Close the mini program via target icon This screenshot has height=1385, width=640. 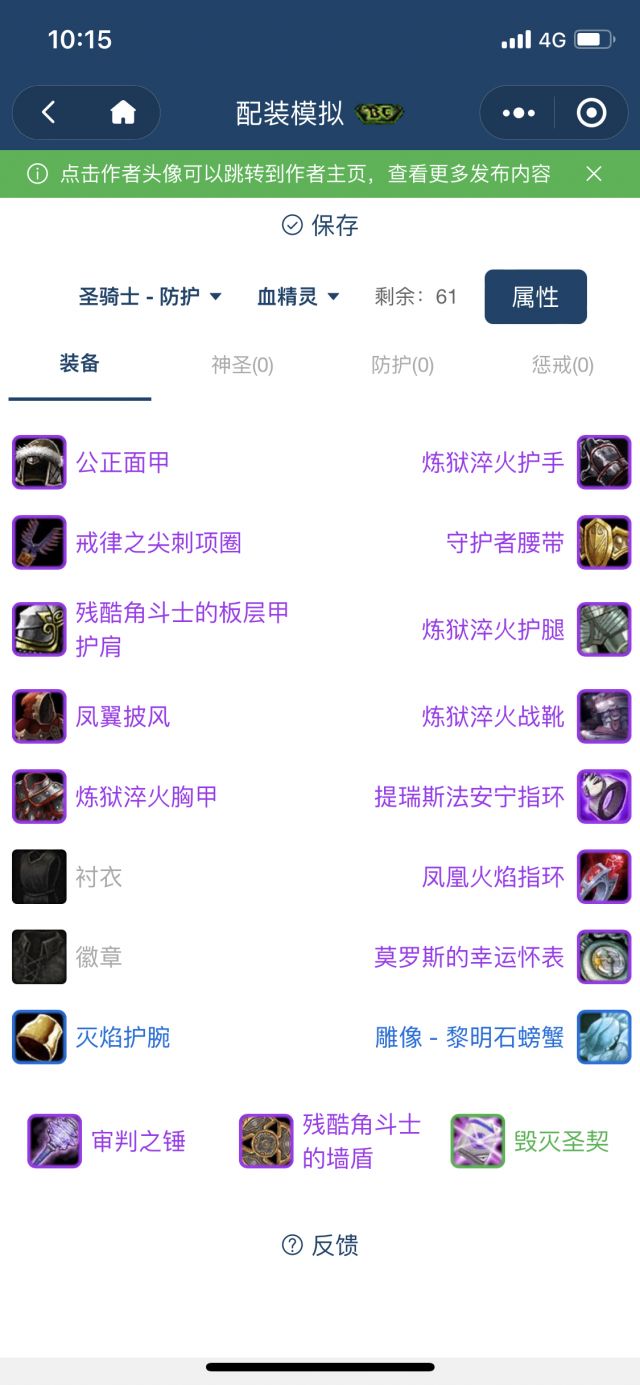click(x=591, y=113)
